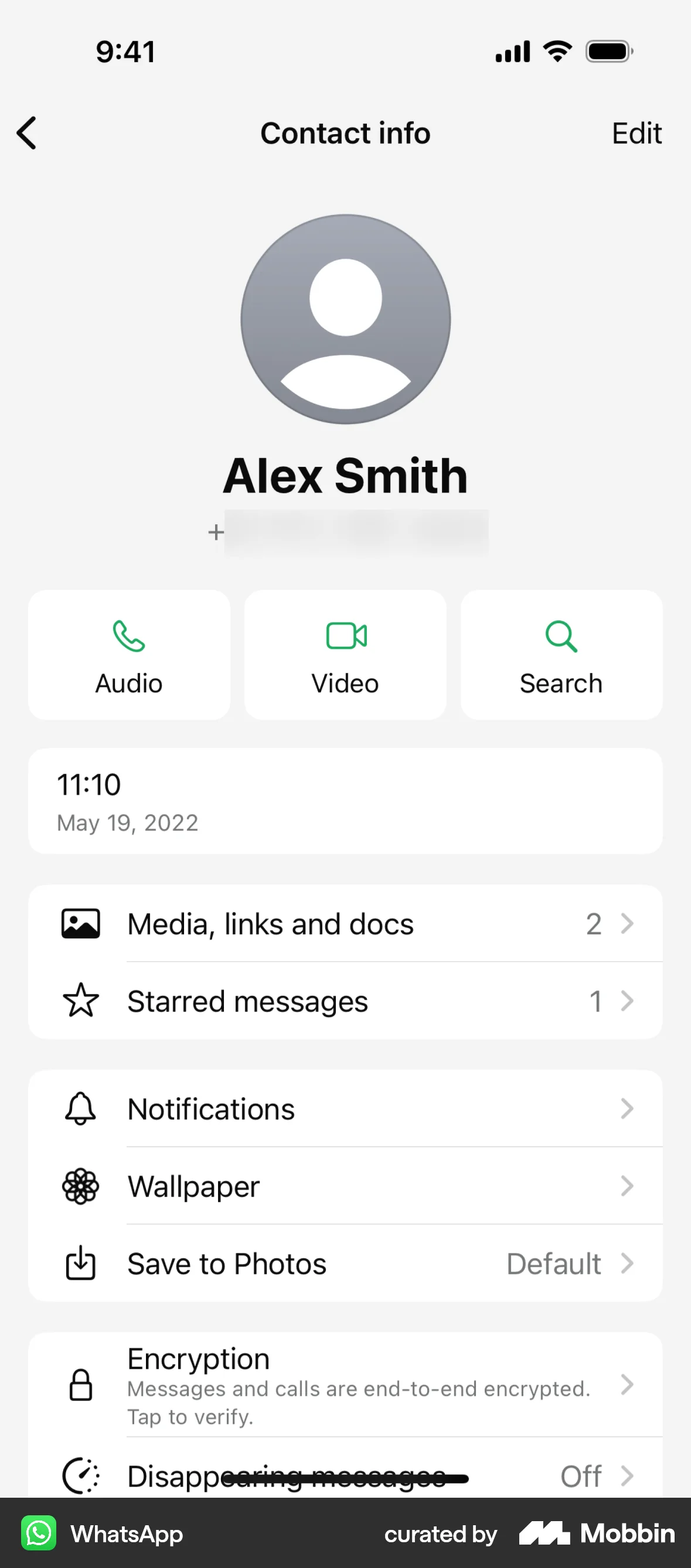Tap the Encryption padlock icon

coord(81,1385)
